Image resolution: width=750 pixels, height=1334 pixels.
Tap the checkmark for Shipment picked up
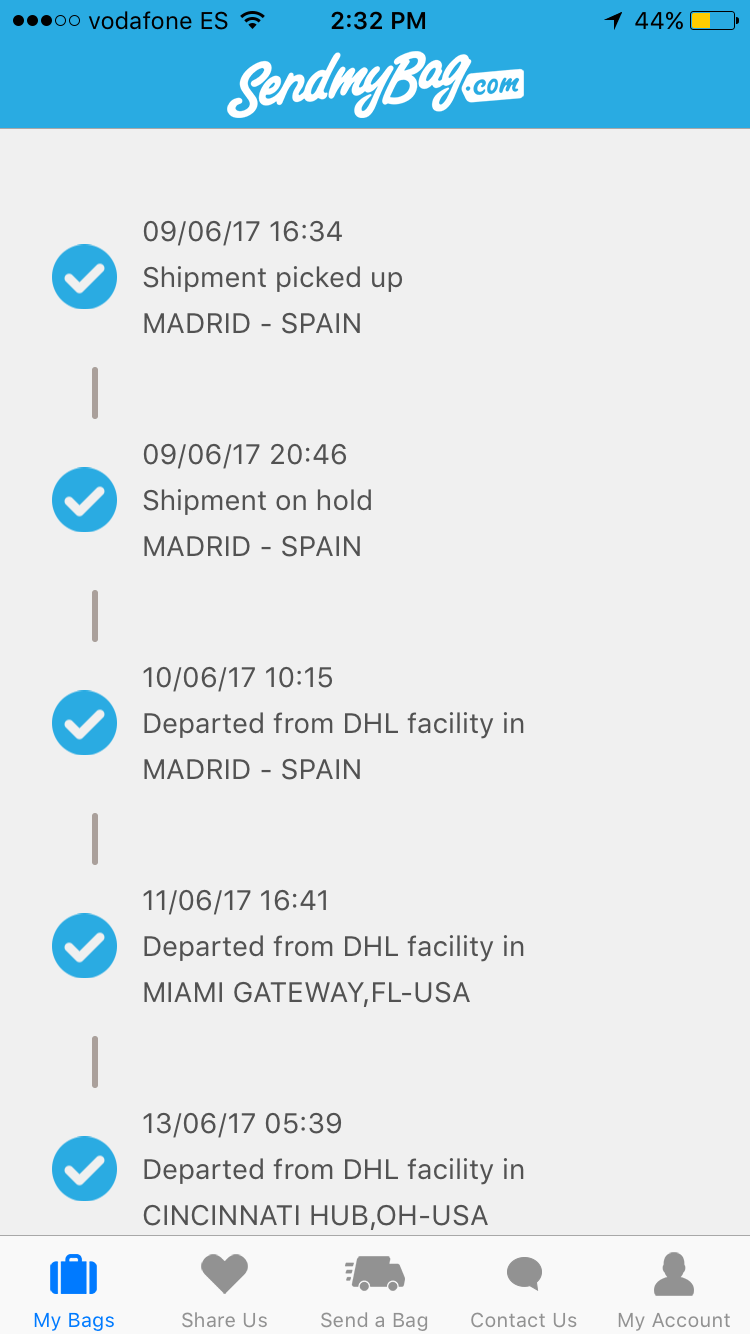coord(84,277)
